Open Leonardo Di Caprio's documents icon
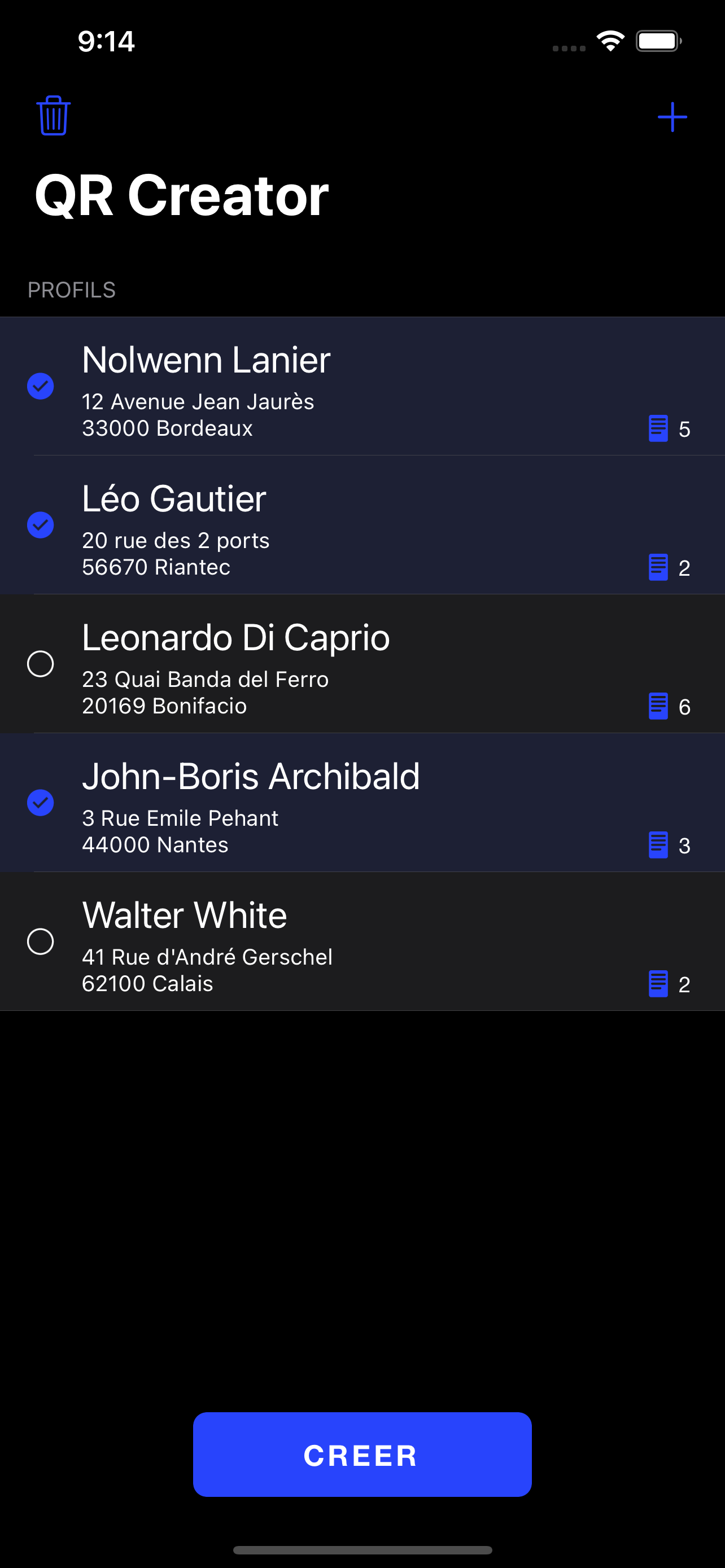This screenshot has height=1568, width=725. pyautogui.click(x=658, y=706)
